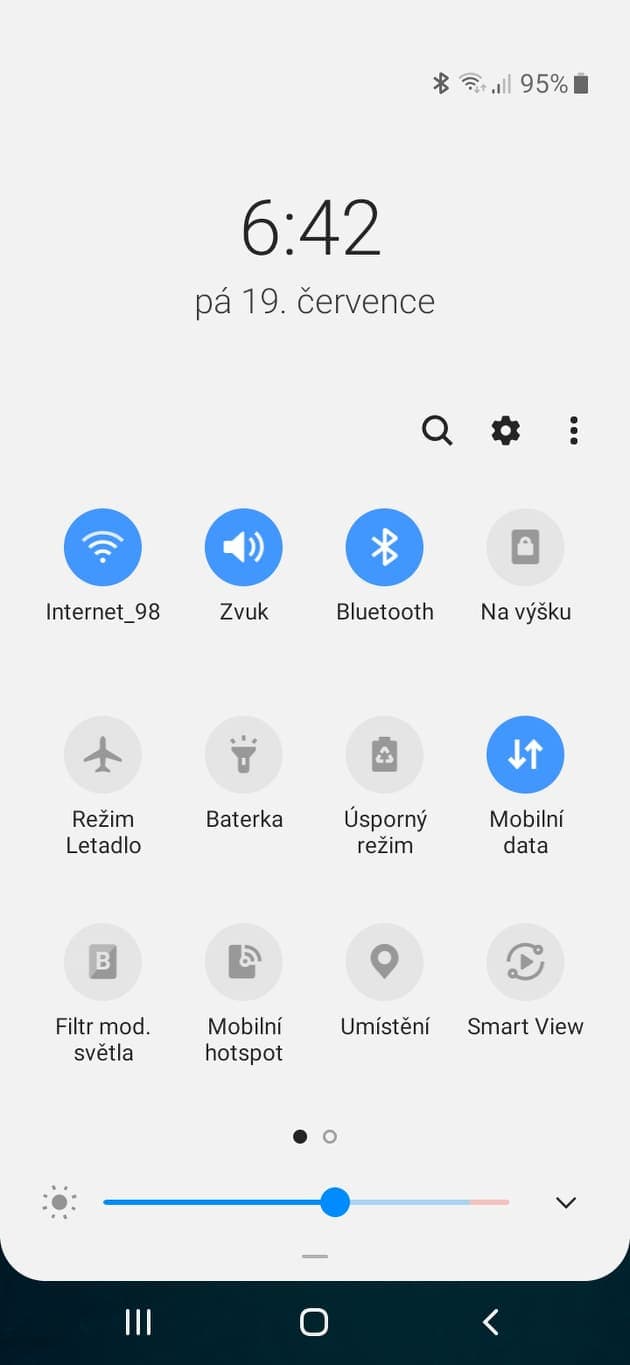Toggle the Zvuk sound mode
Viewport: 630px width, 1365px height.
coord(244,547)
